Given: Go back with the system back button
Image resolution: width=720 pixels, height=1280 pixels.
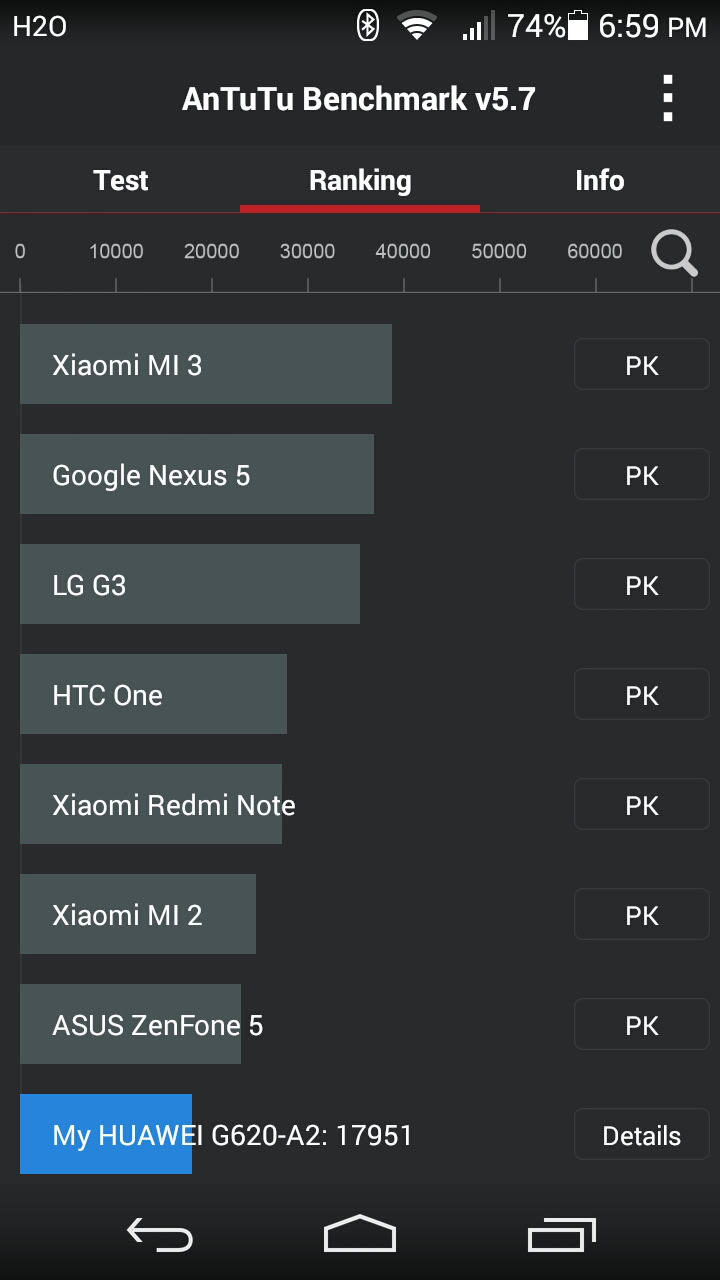Looking at the screenshot, I should pos(160,1234).
